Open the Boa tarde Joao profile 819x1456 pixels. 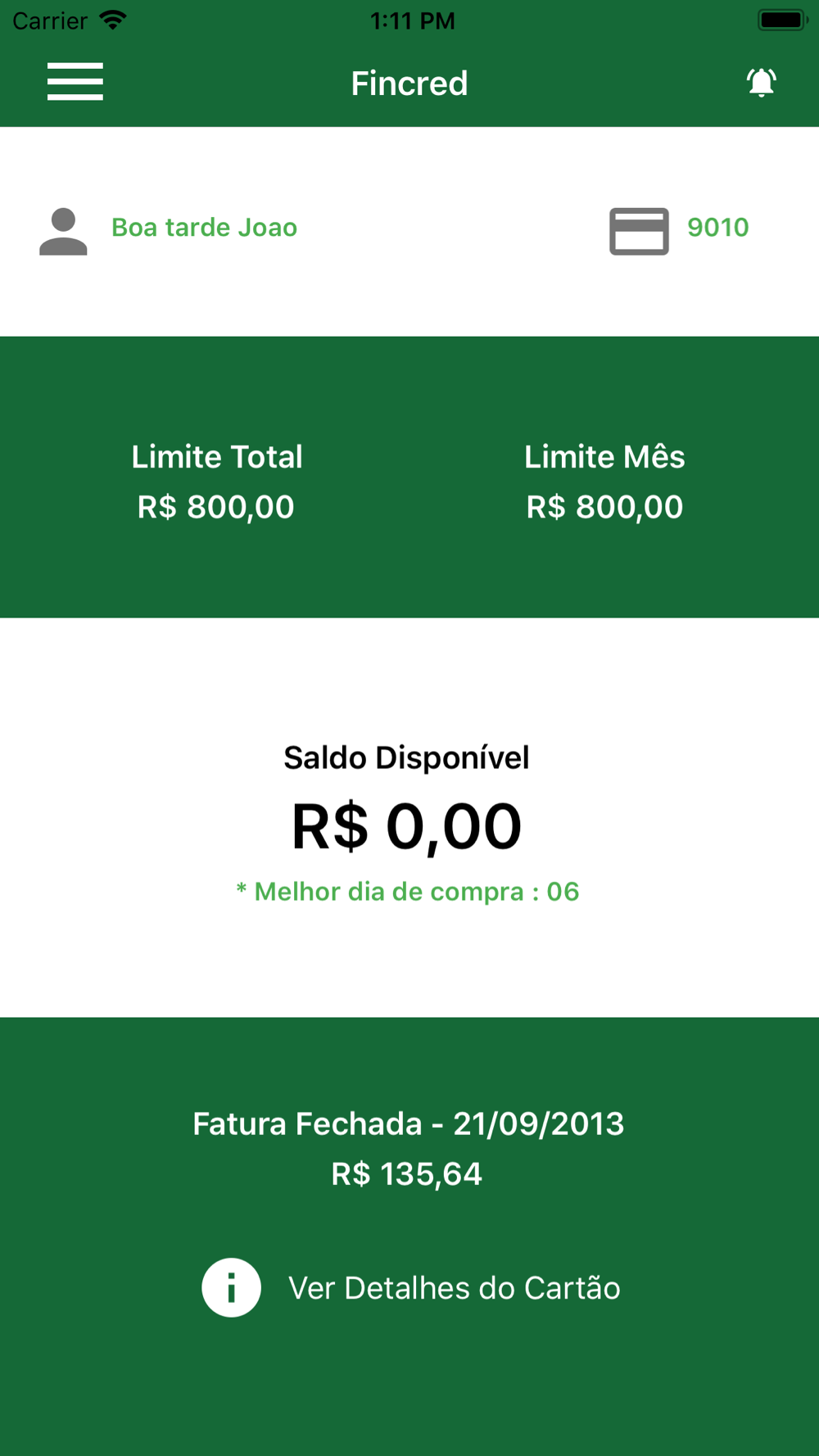click(x=169, y=229)
